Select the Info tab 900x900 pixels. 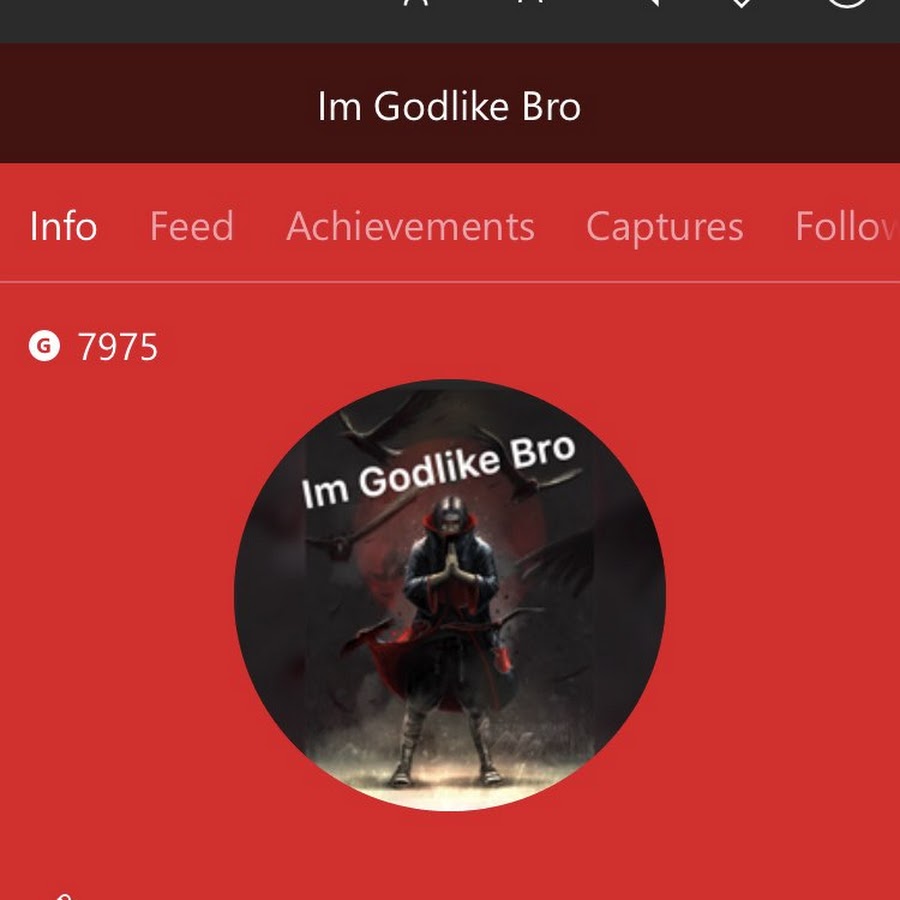point(63,227)
